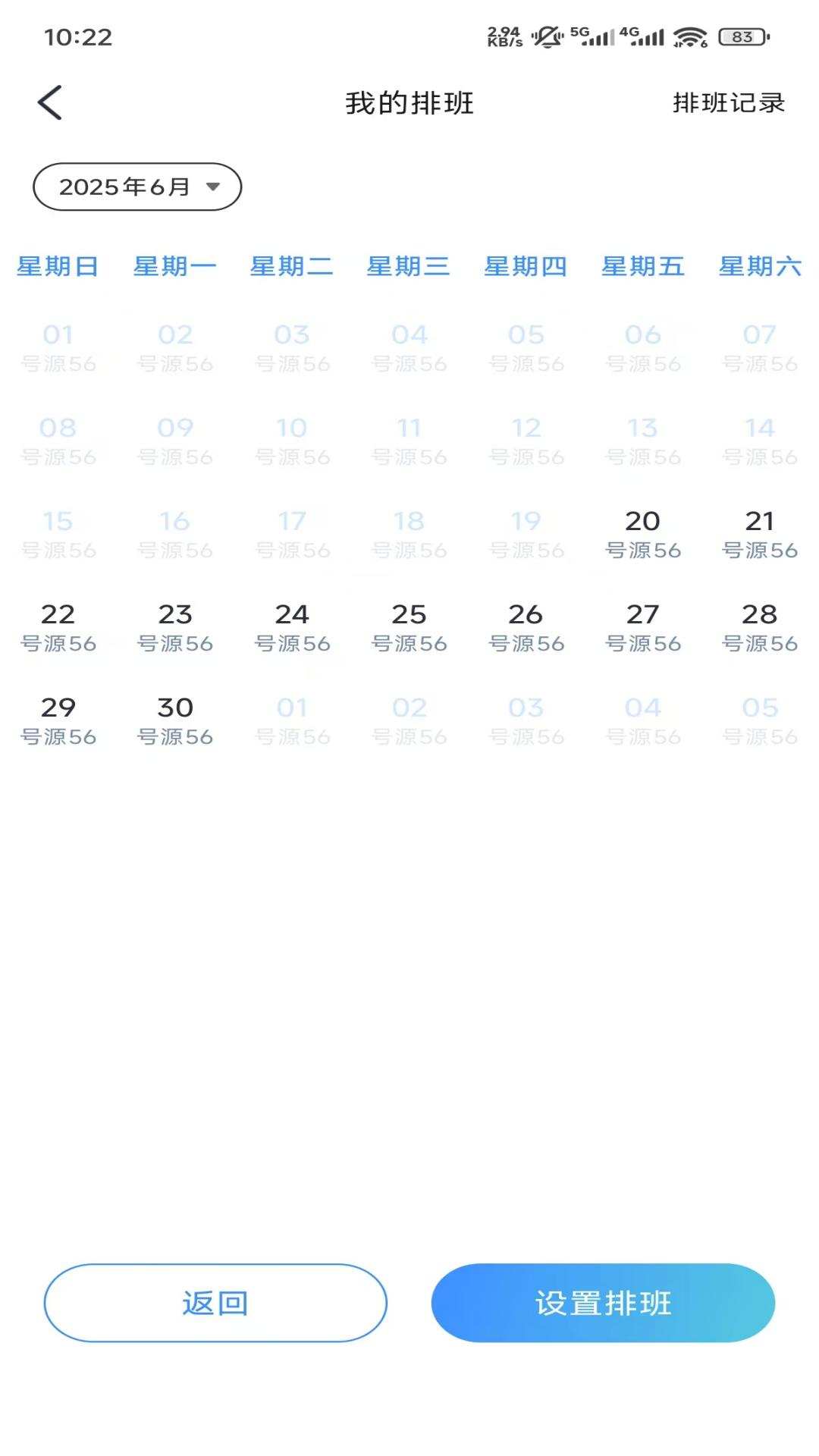Viewport: 819px width, 1456px height.
Task: Select June 21 on the calendar
Action: 760,534
